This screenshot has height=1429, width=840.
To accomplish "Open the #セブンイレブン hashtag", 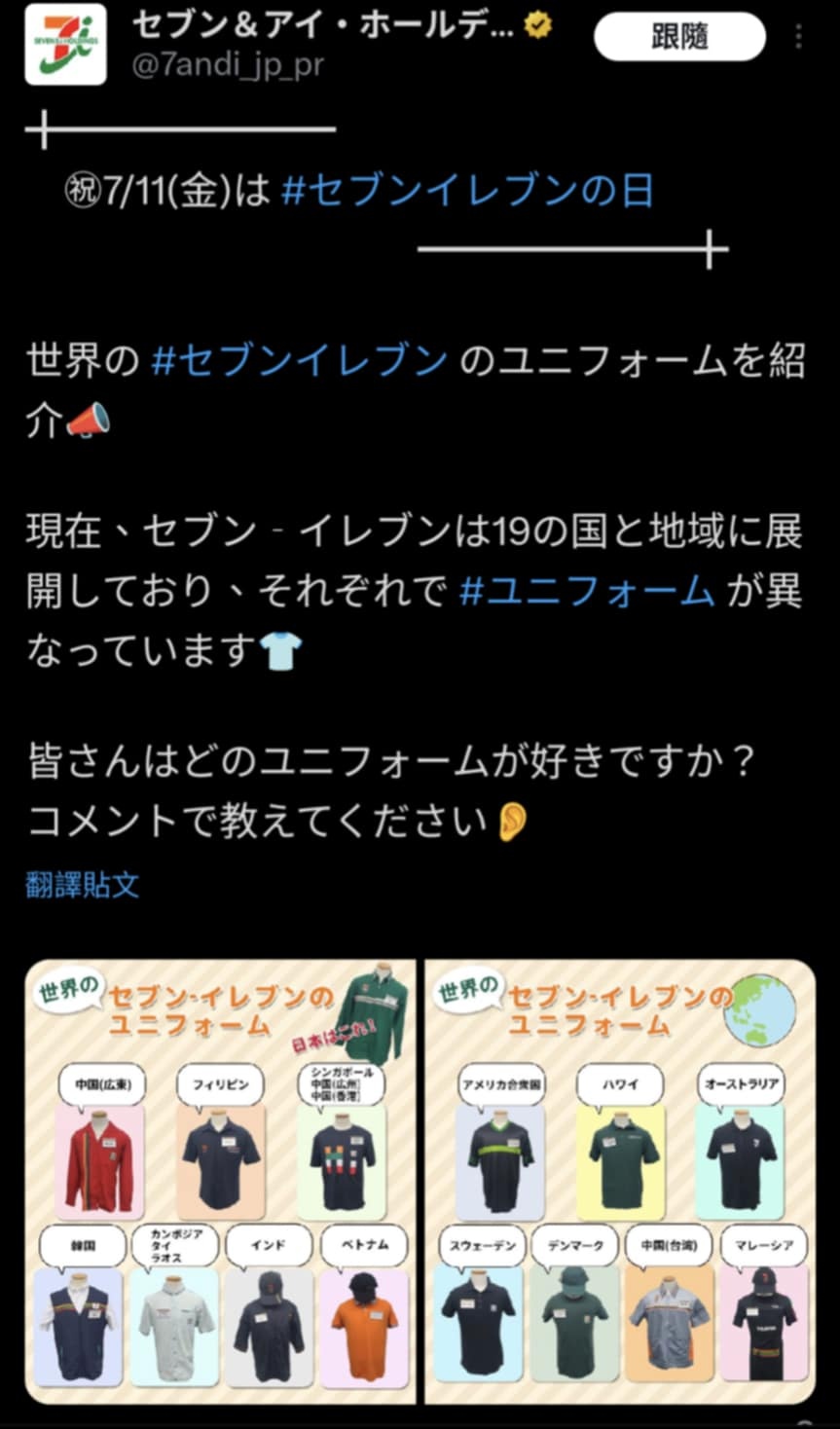I will [301, 360].
